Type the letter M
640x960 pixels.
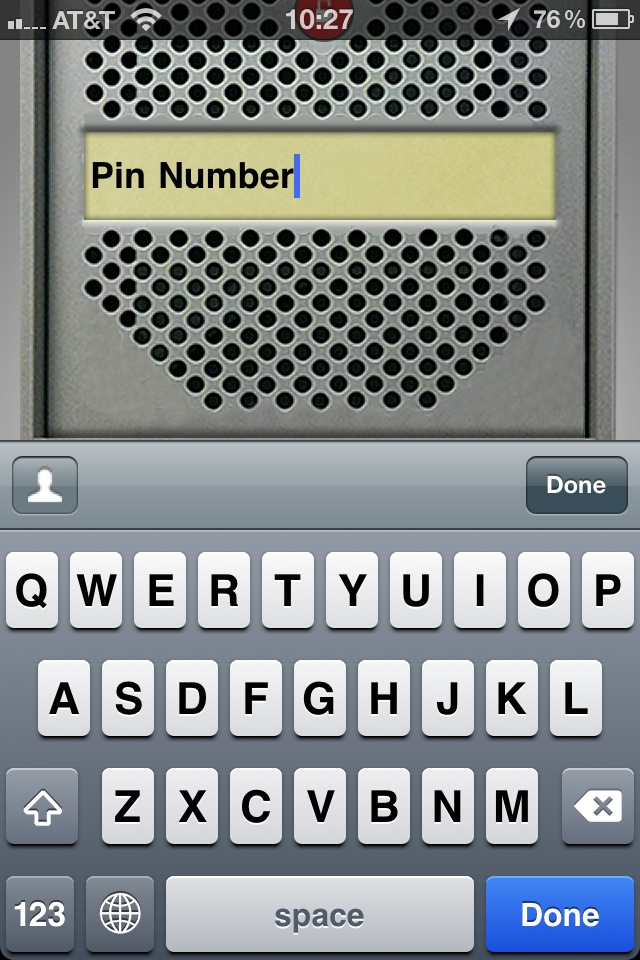(511, 806)
